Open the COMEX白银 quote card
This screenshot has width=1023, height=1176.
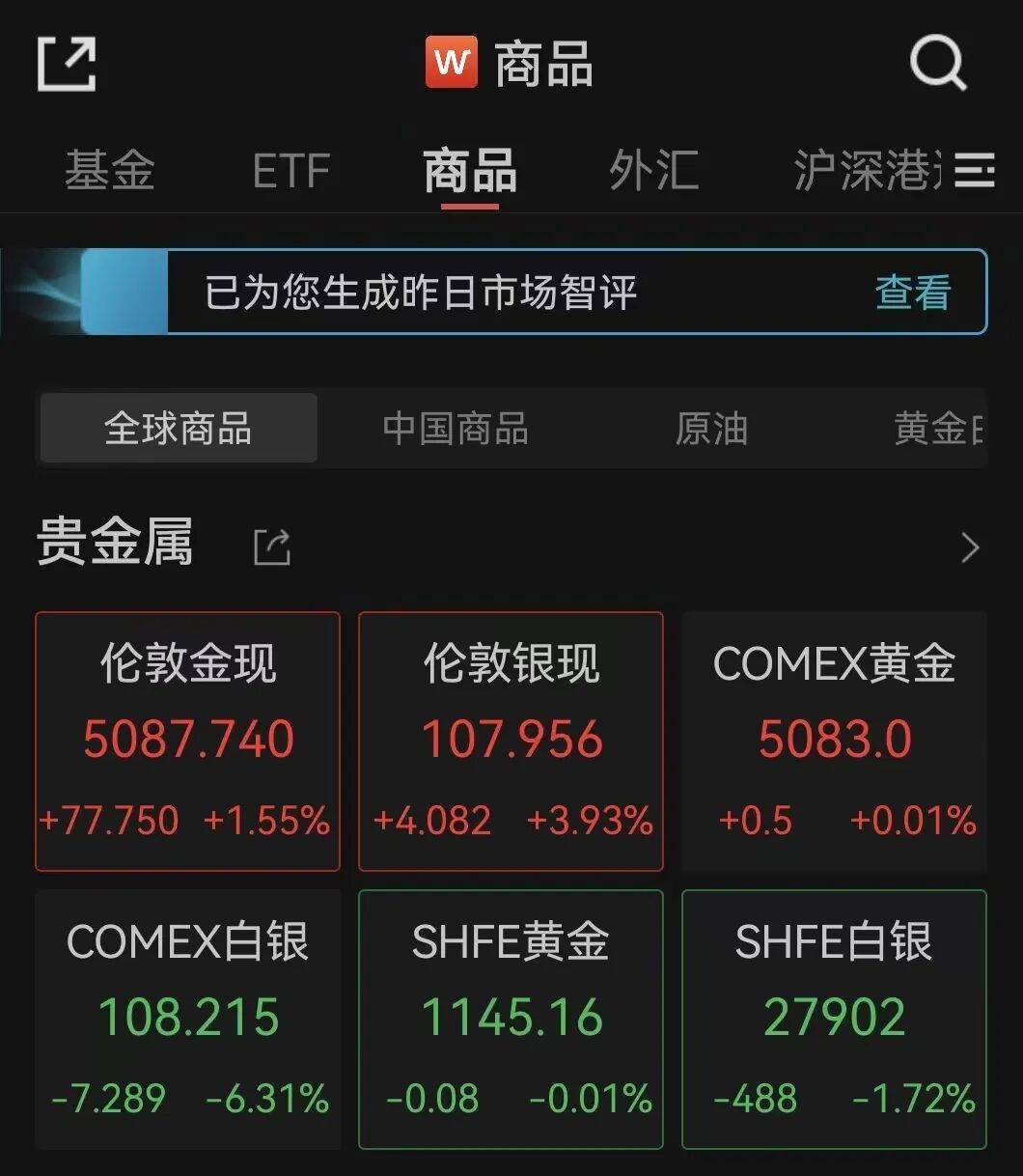pos(187,1019)
